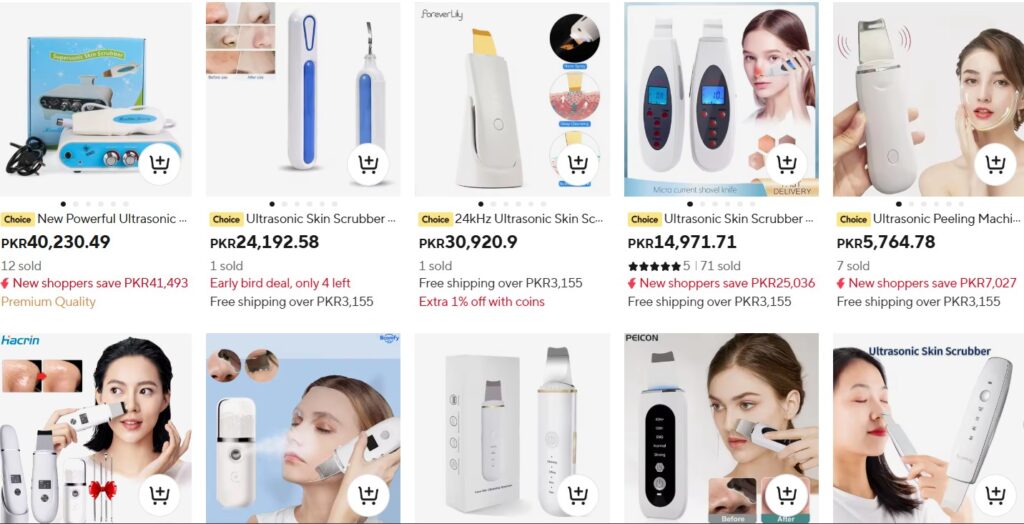The image size is (1024, 524).
Task: Add the PKR40,230.49 skin scrubber to cart
Action: [160, 164]
